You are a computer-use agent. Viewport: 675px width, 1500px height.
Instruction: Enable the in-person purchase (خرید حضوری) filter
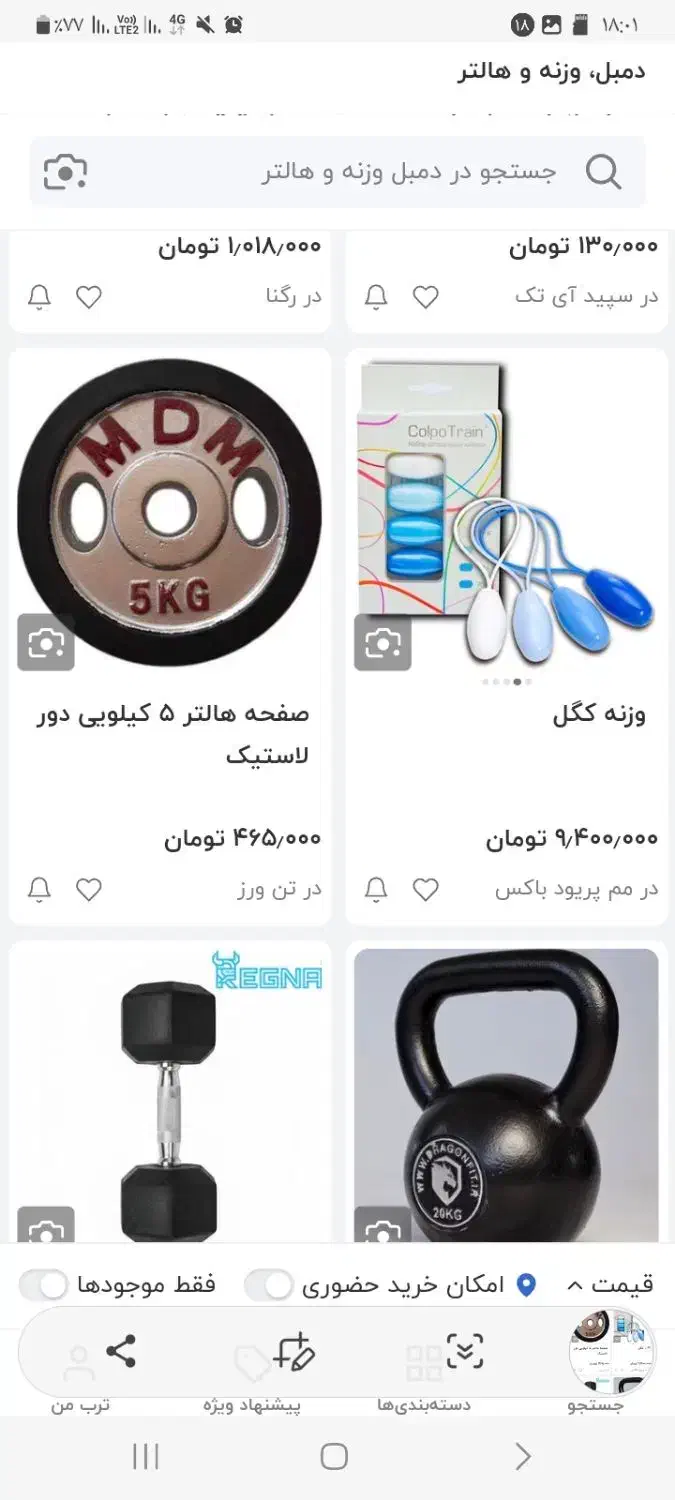270,1284
